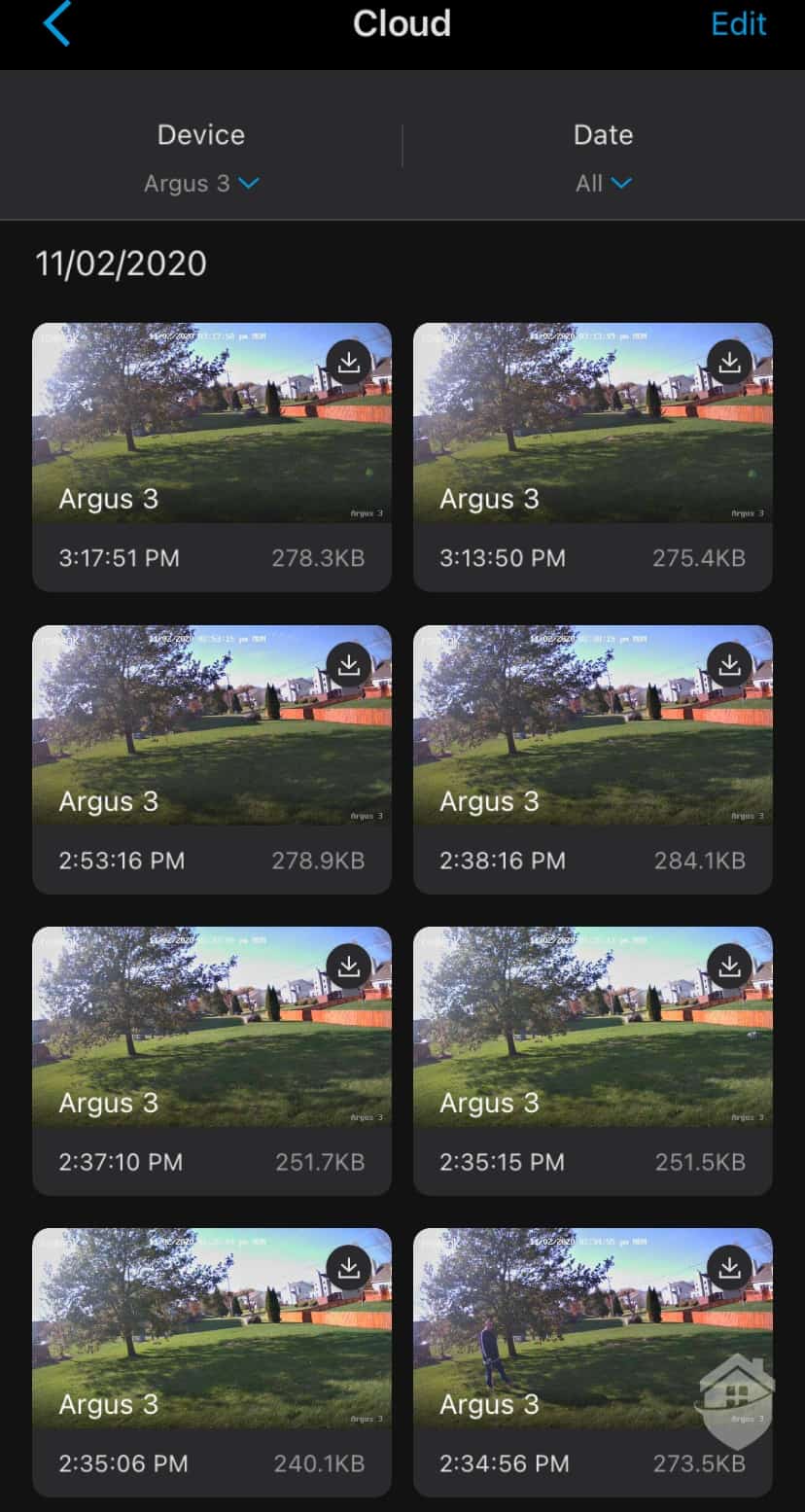Download the 3:13:50 PM clip
Screen dimensions: 805x1512
tap(730, 363)
